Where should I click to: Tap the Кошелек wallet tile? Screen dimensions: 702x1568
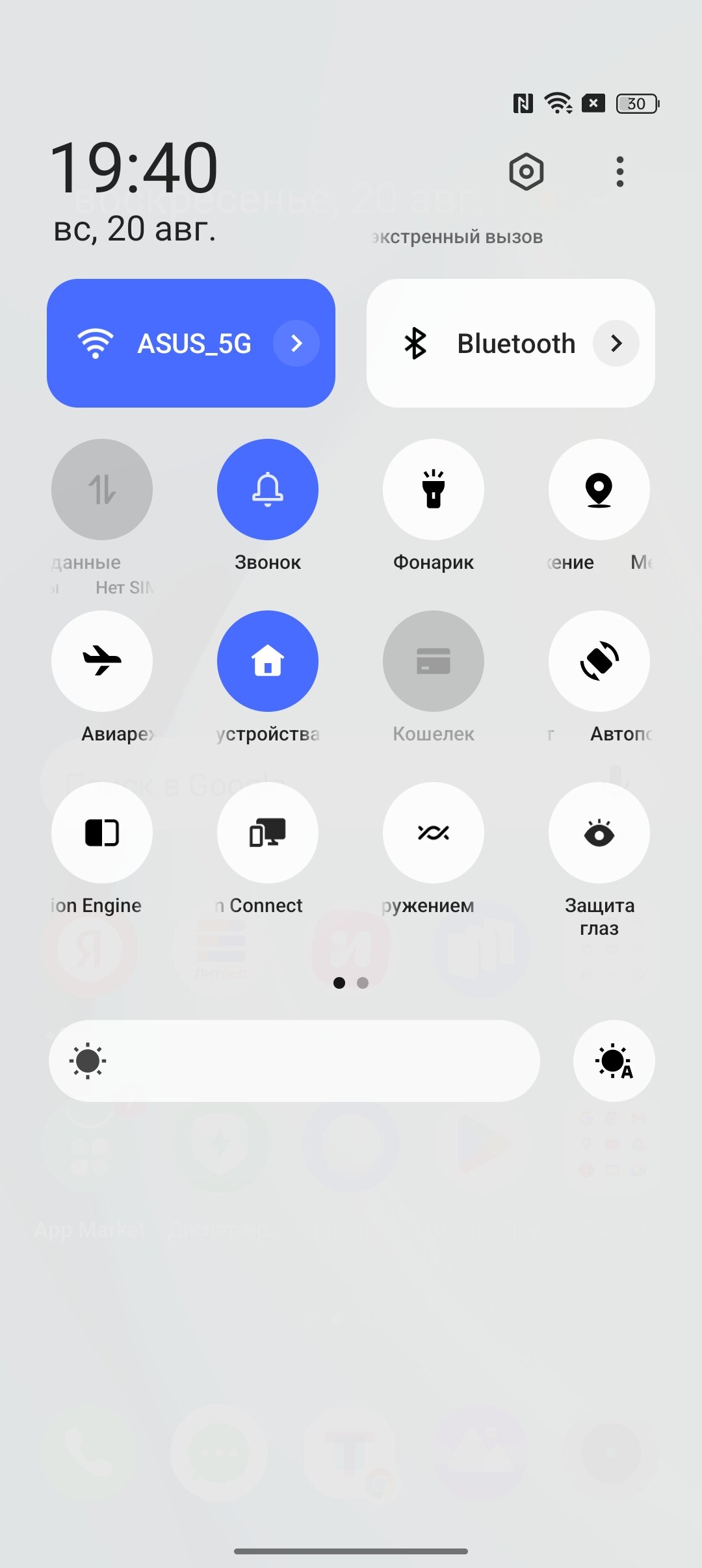pos(434,661)
